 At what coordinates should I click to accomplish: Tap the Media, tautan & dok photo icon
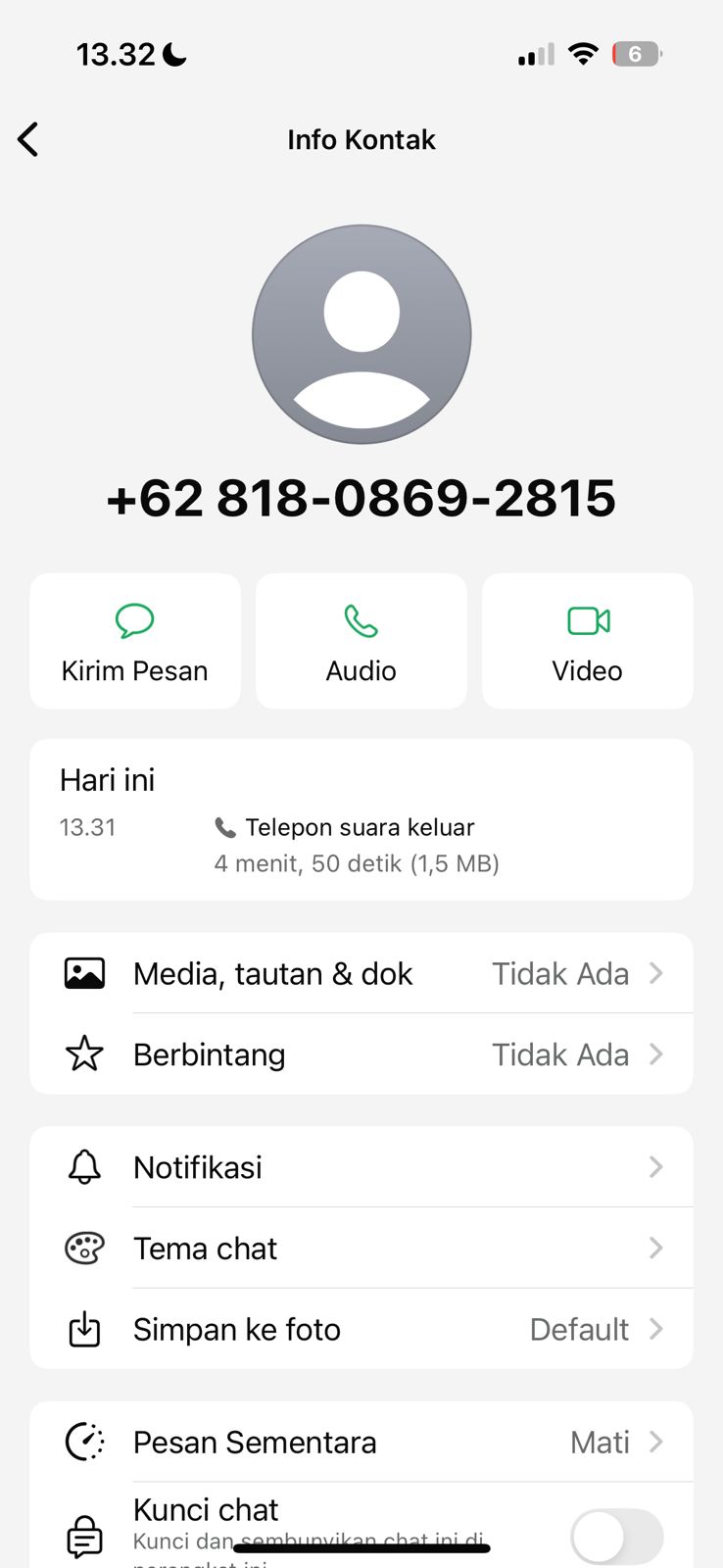coord(84,973)
